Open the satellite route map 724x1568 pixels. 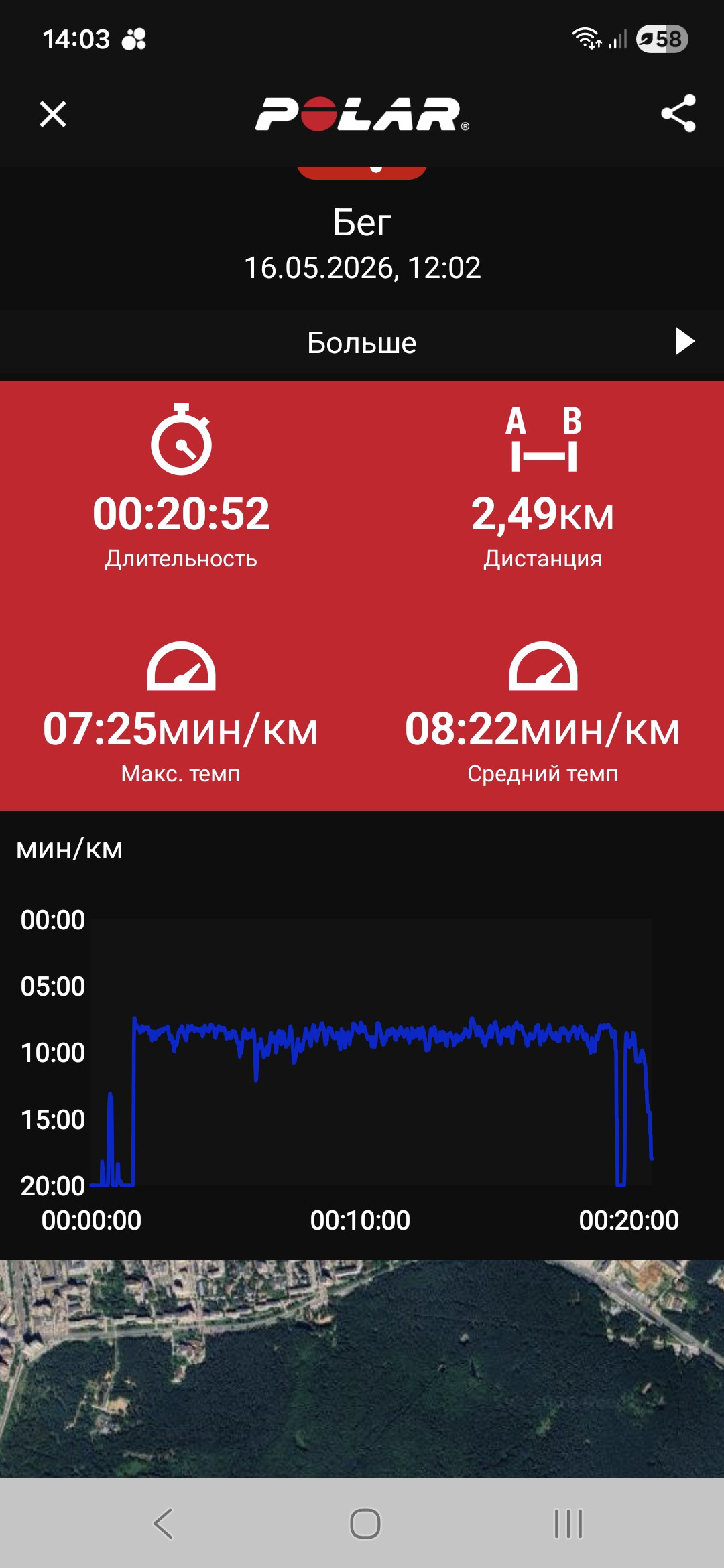[x=362, y=1368]
